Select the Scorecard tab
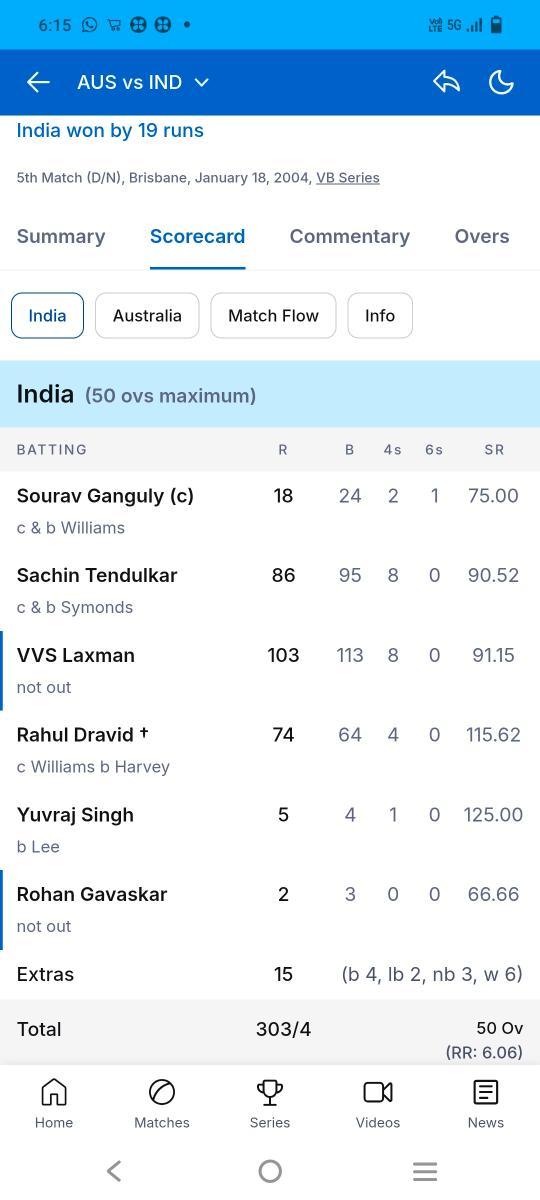The width and height of the screenshot is (540, 1200). 197,236
